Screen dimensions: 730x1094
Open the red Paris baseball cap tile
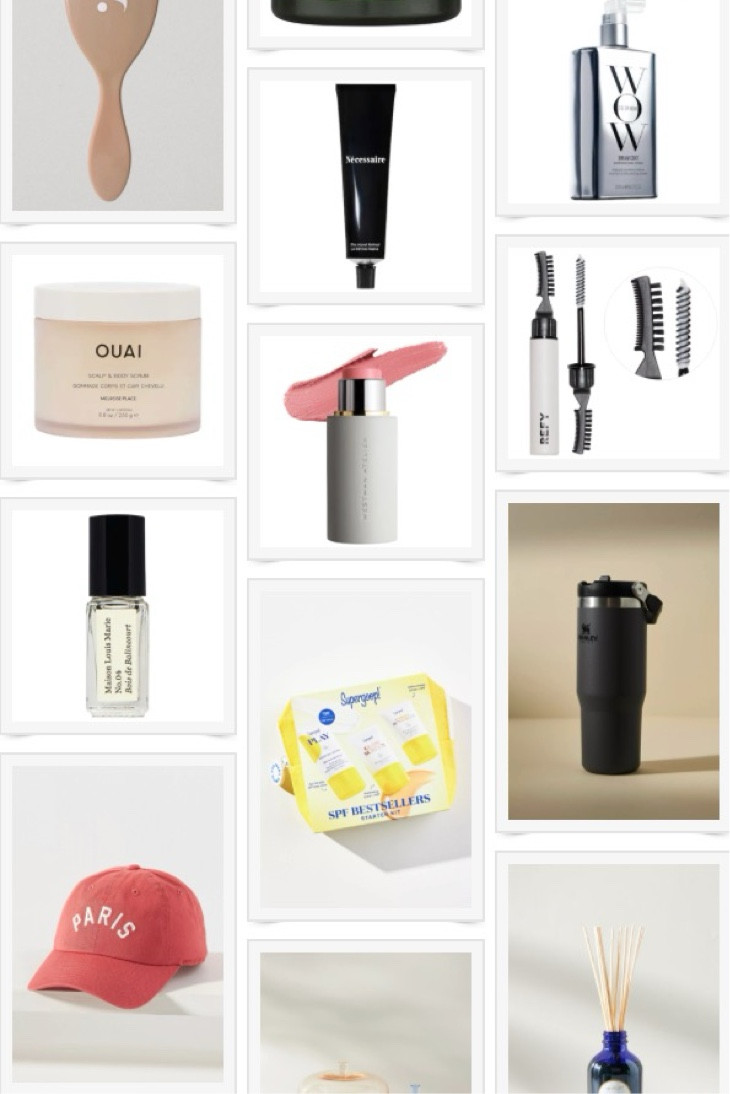click(118, 922)
